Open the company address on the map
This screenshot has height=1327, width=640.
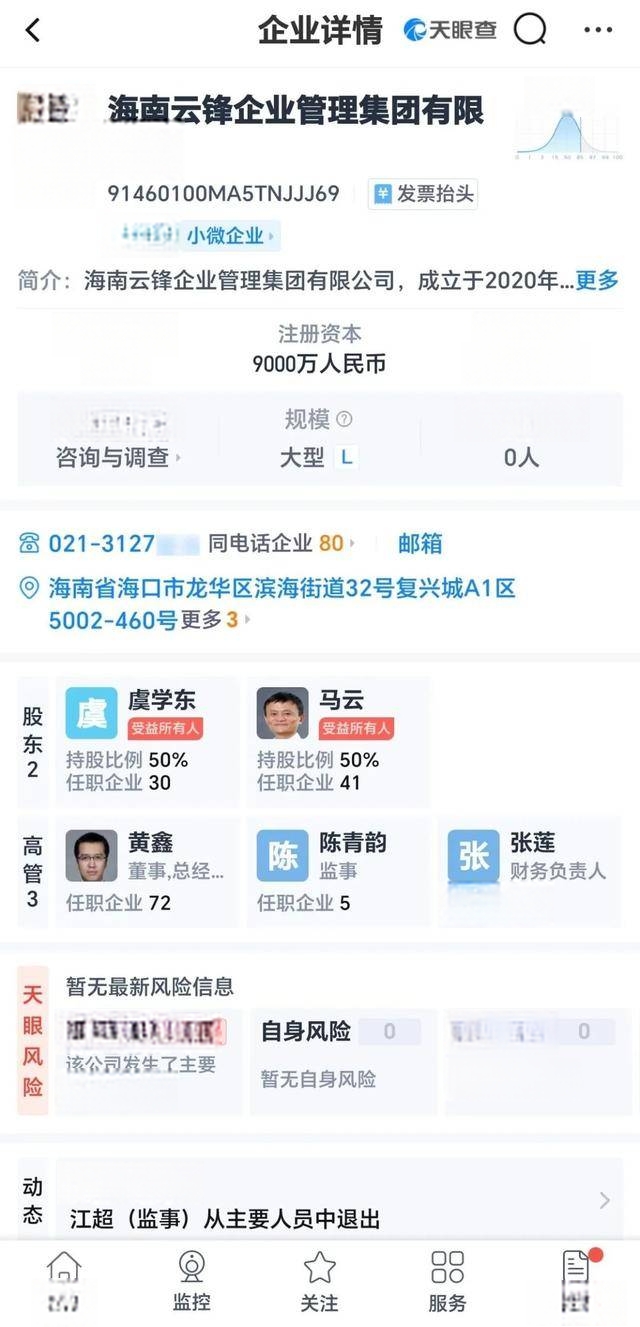click(x=282, y=589)
